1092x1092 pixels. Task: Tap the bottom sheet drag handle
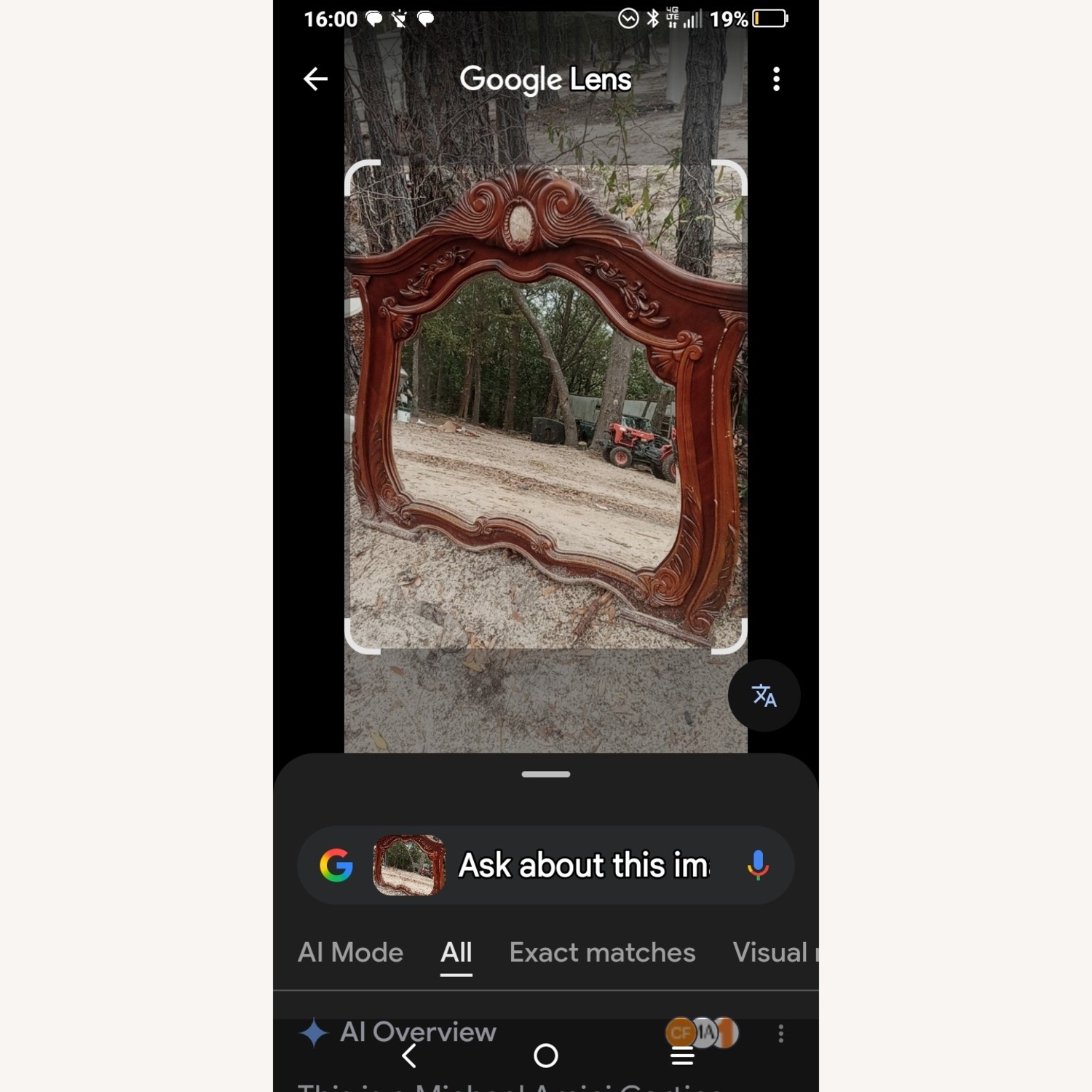pos(545,774)
